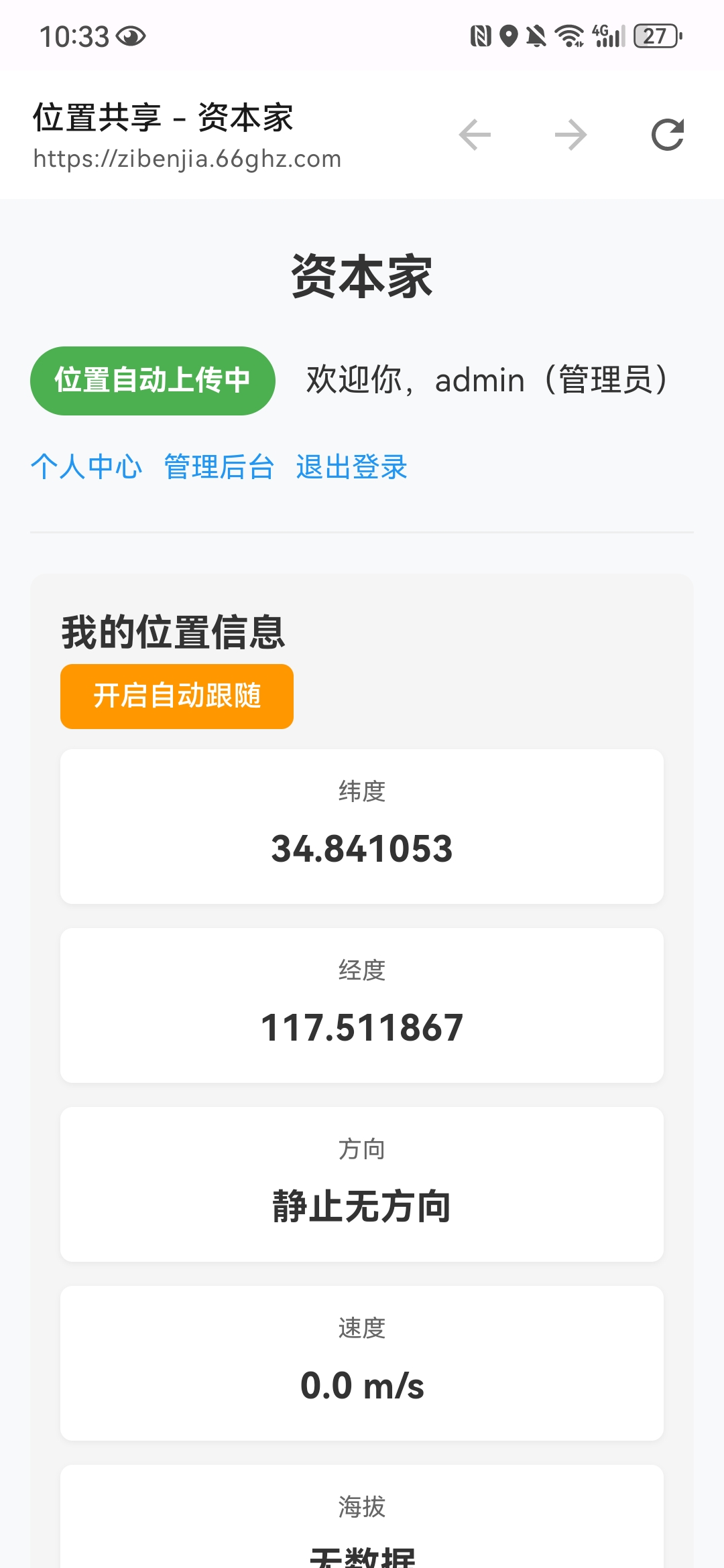
Task: Tap the green 位置自动上传中 button
Action: [153, 381]
